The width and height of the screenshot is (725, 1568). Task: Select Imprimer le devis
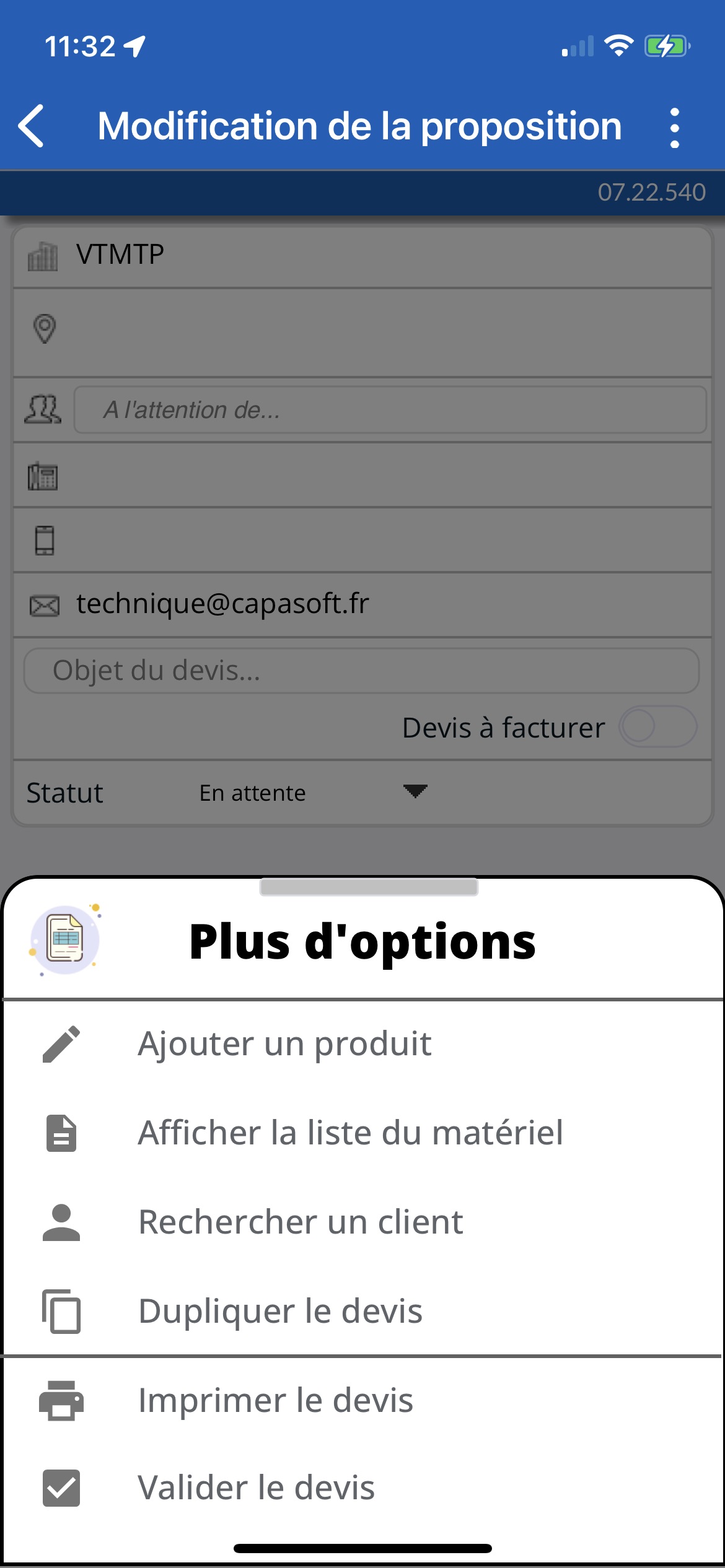click(x=362, y=1401)
